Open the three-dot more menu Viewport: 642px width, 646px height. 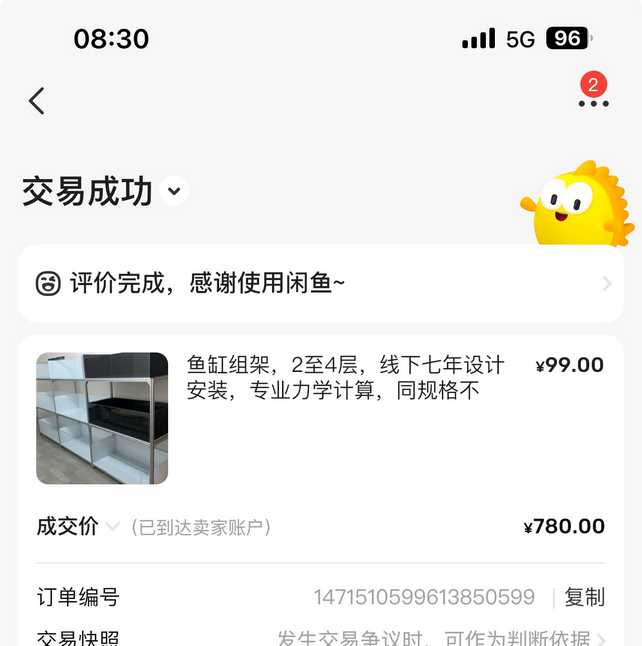coord(592,102)
